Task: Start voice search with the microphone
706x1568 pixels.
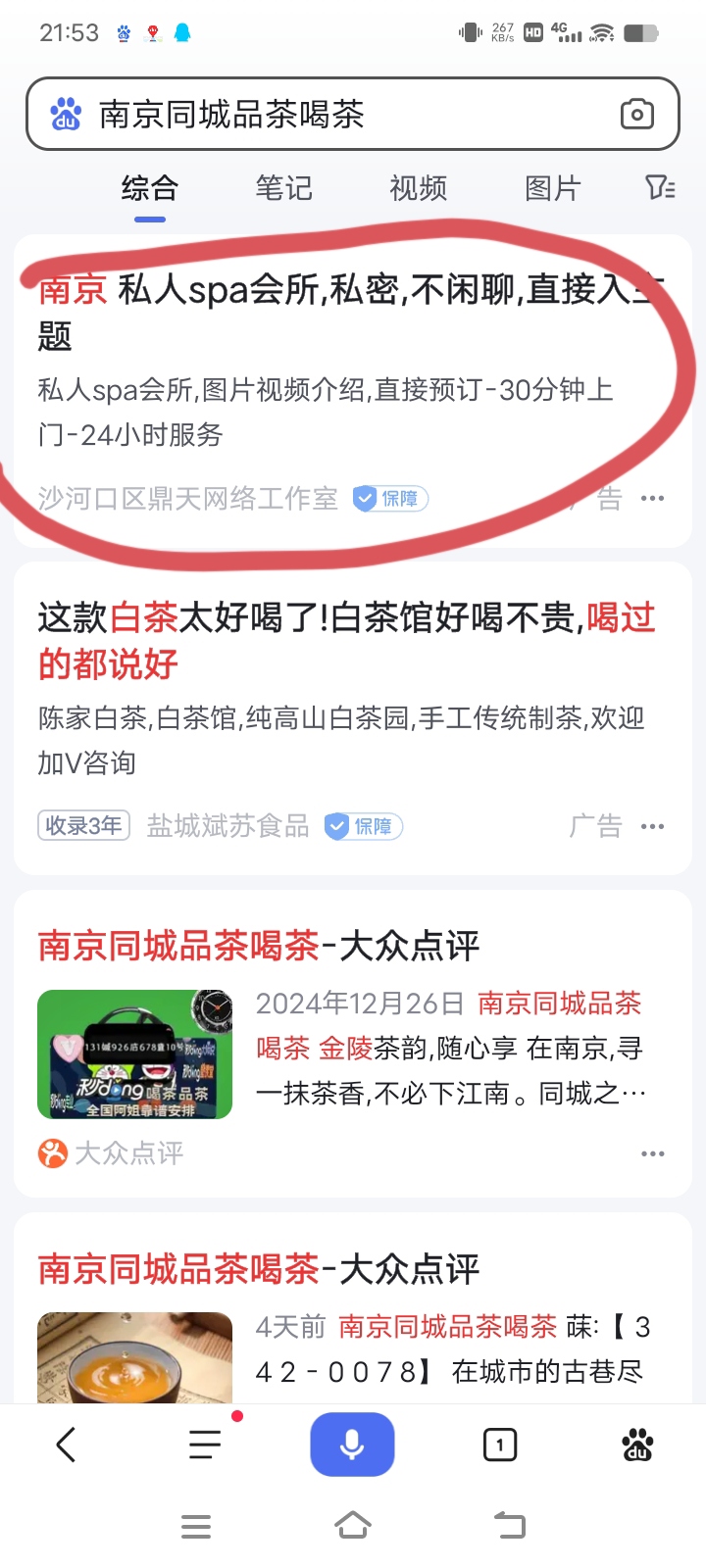Action: (352, 1445)
